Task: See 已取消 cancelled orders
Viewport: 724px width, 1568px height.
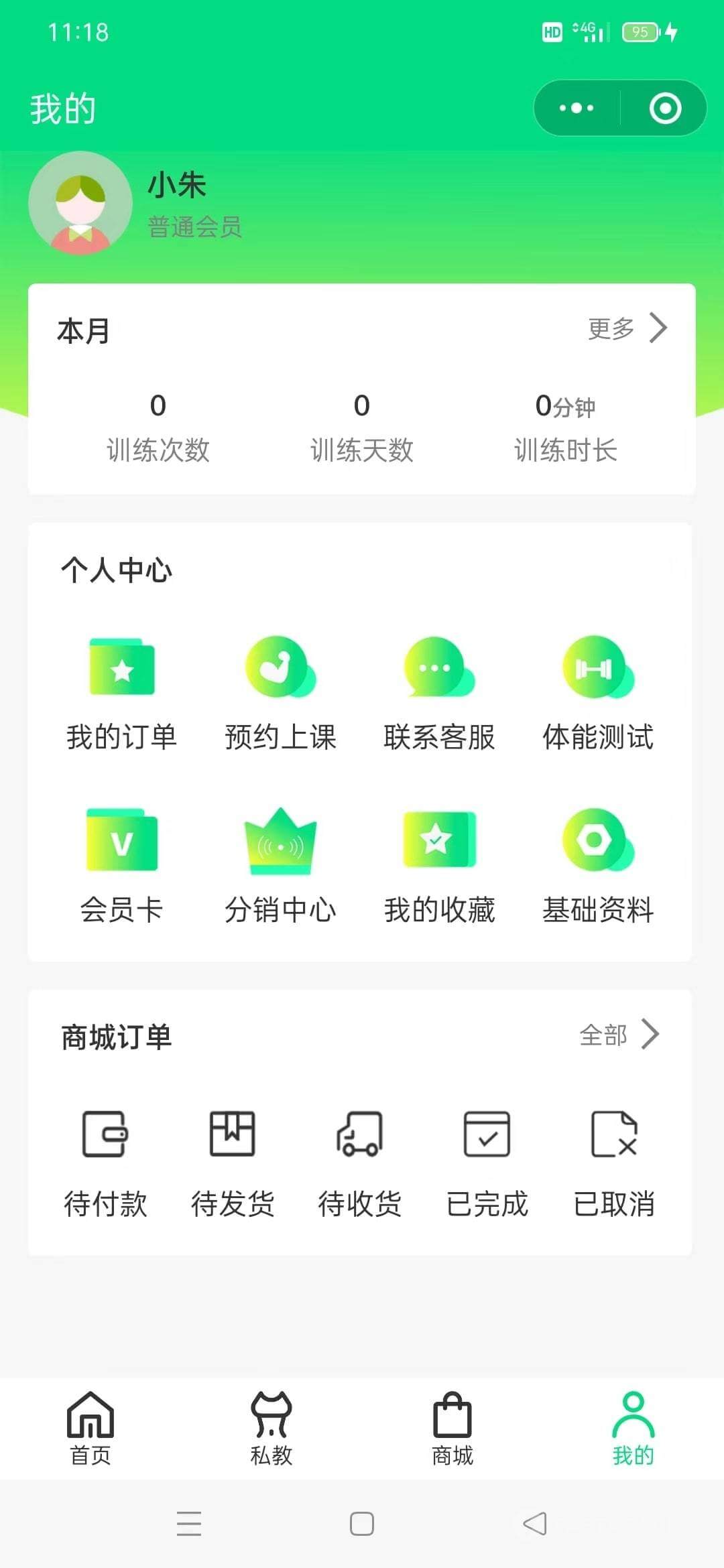Action: coord(615,1163)
